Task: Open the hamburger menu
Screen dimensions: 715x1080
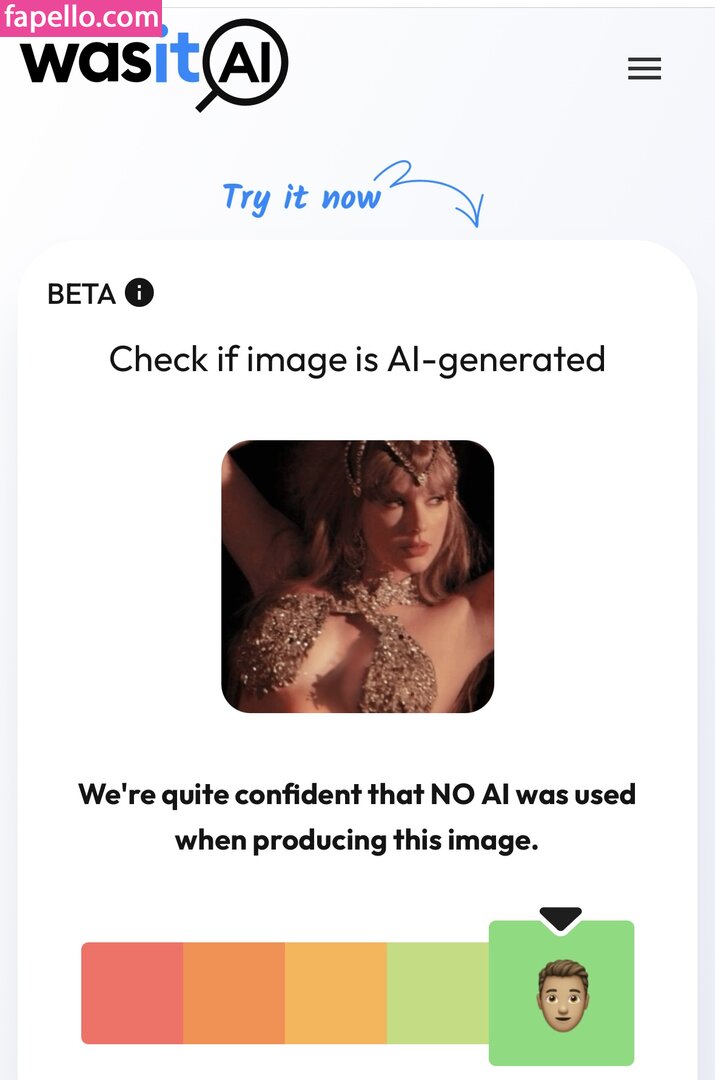Action: [644, 68]
